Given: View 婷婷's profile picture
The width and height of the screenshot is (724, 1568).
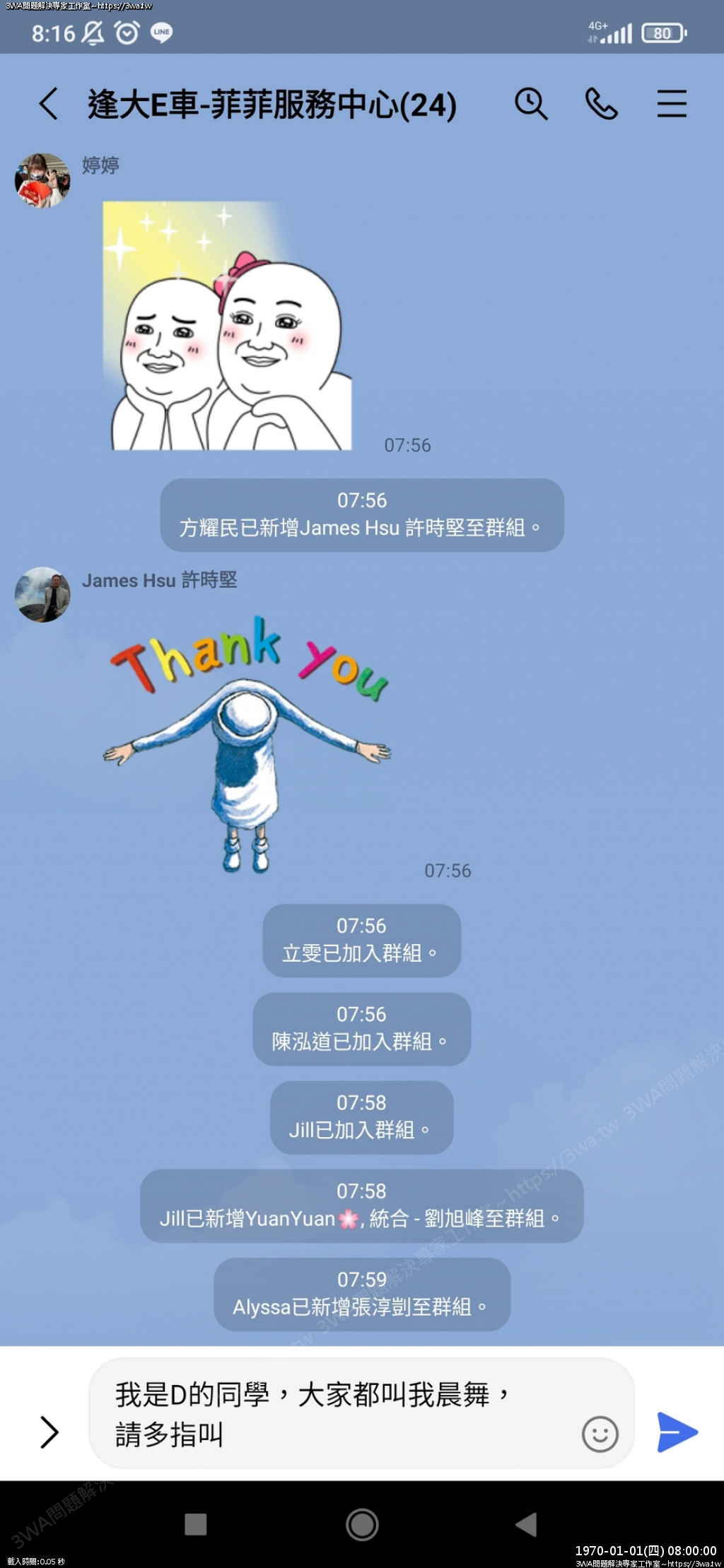Looking at the screenshot, I should (x=42, y=181).
